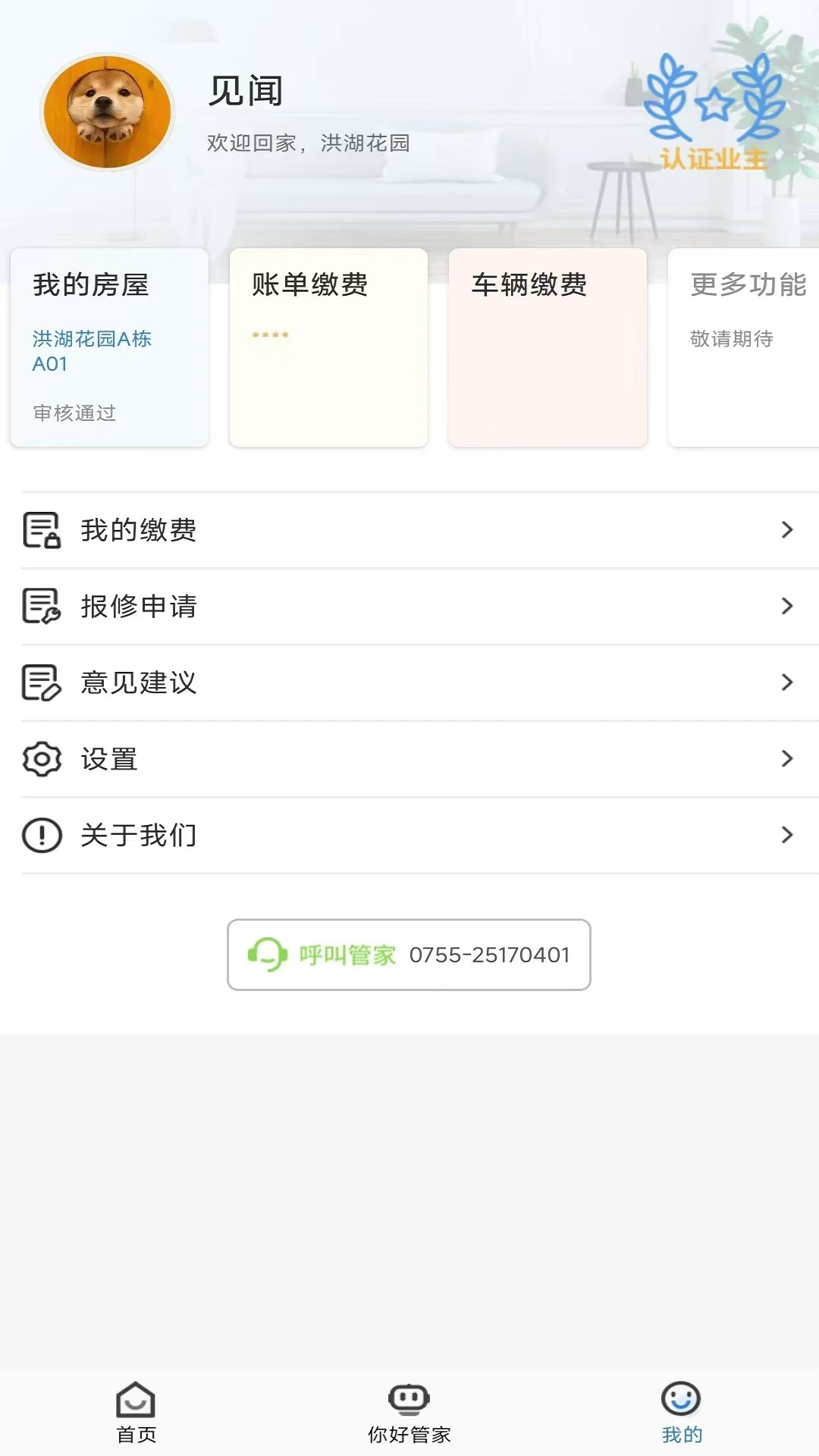Open 报修申请 details with right arrow
819x1456 pixels.
(x=786, y=606)
